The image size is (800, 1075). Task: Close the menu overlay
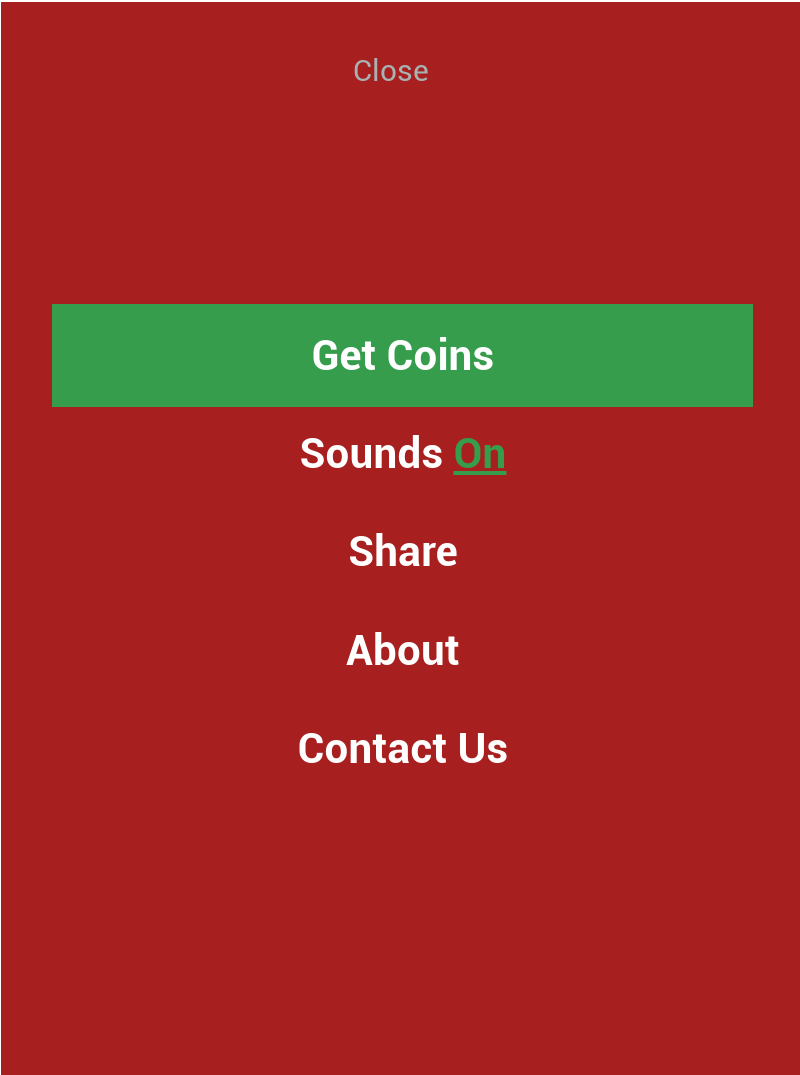[391, 71]
